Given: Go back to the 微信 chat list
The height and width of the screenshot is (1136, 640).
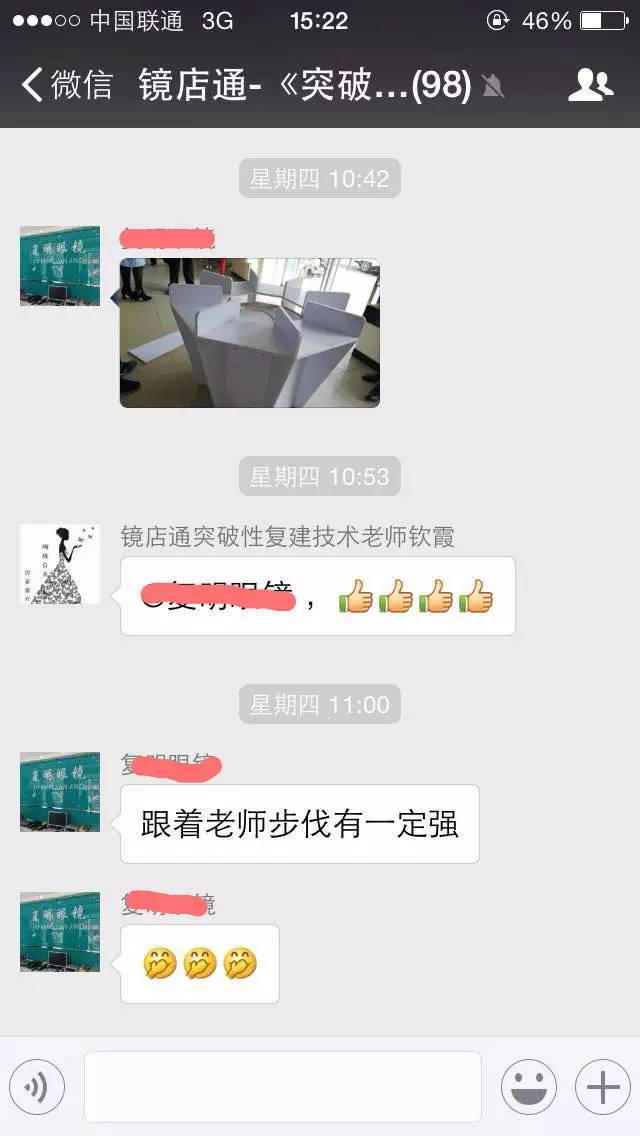Looking at the screenshot, I should 66,86.
